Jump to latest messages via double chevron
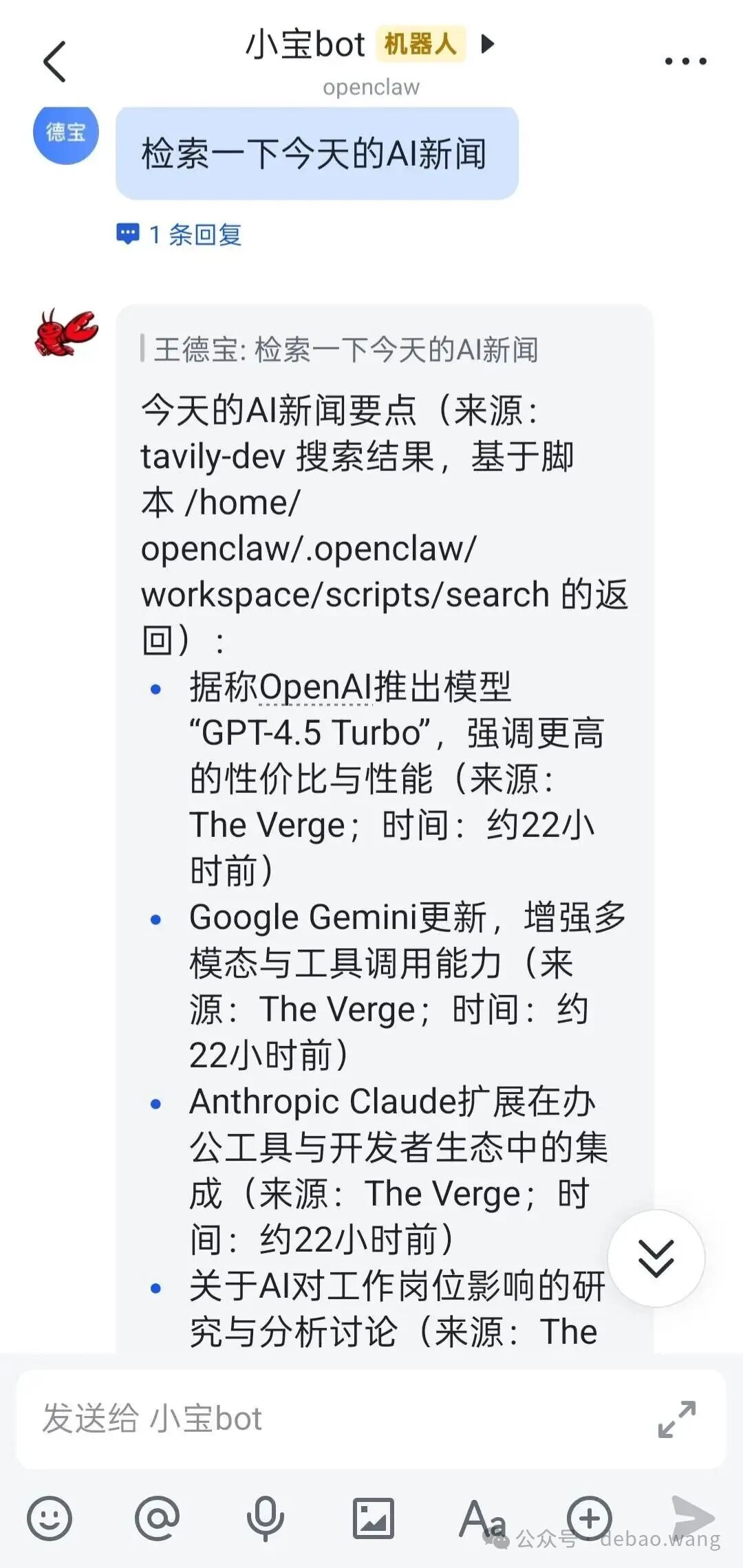743x1568 pixels. [658, 1257]
